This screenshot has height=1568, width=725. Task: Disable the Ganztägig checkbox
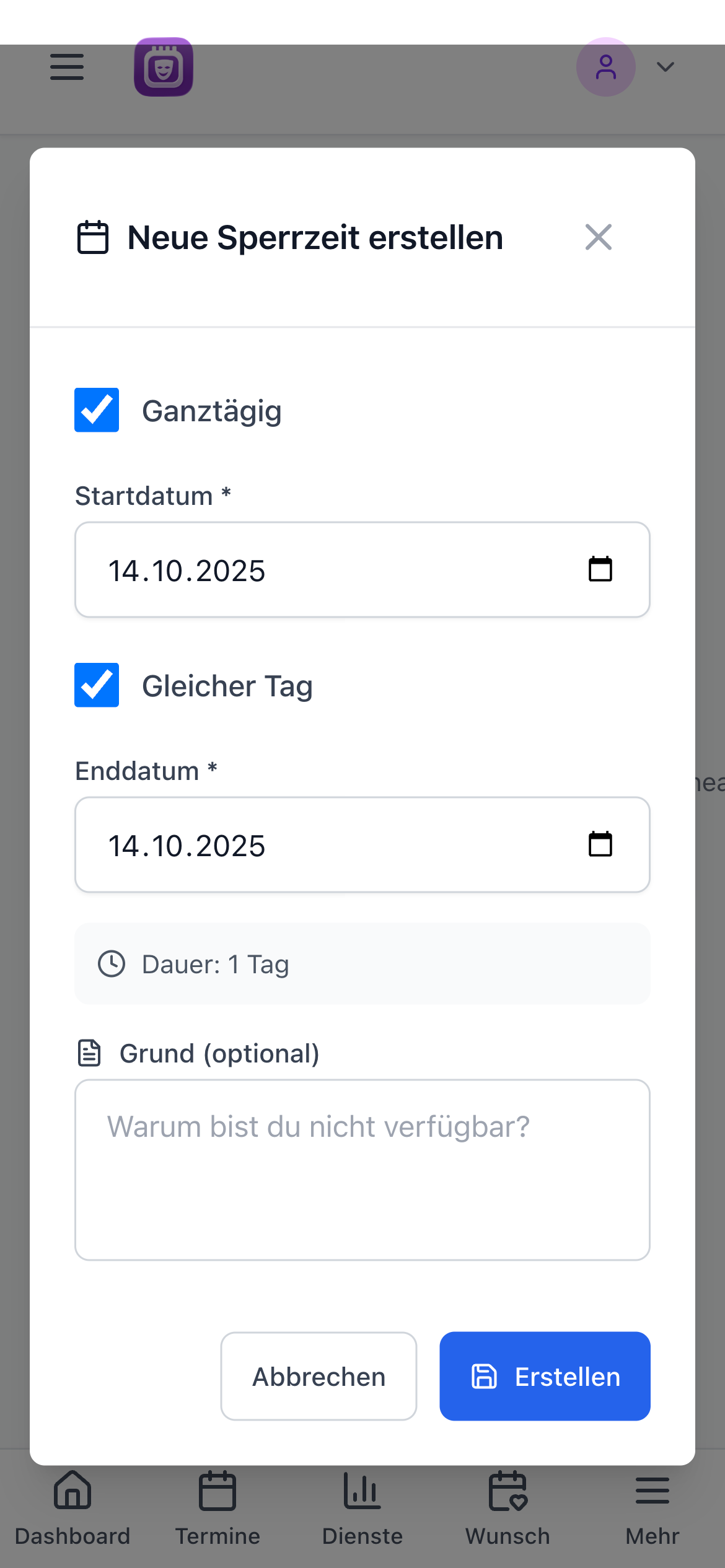(x=96, y=410)
